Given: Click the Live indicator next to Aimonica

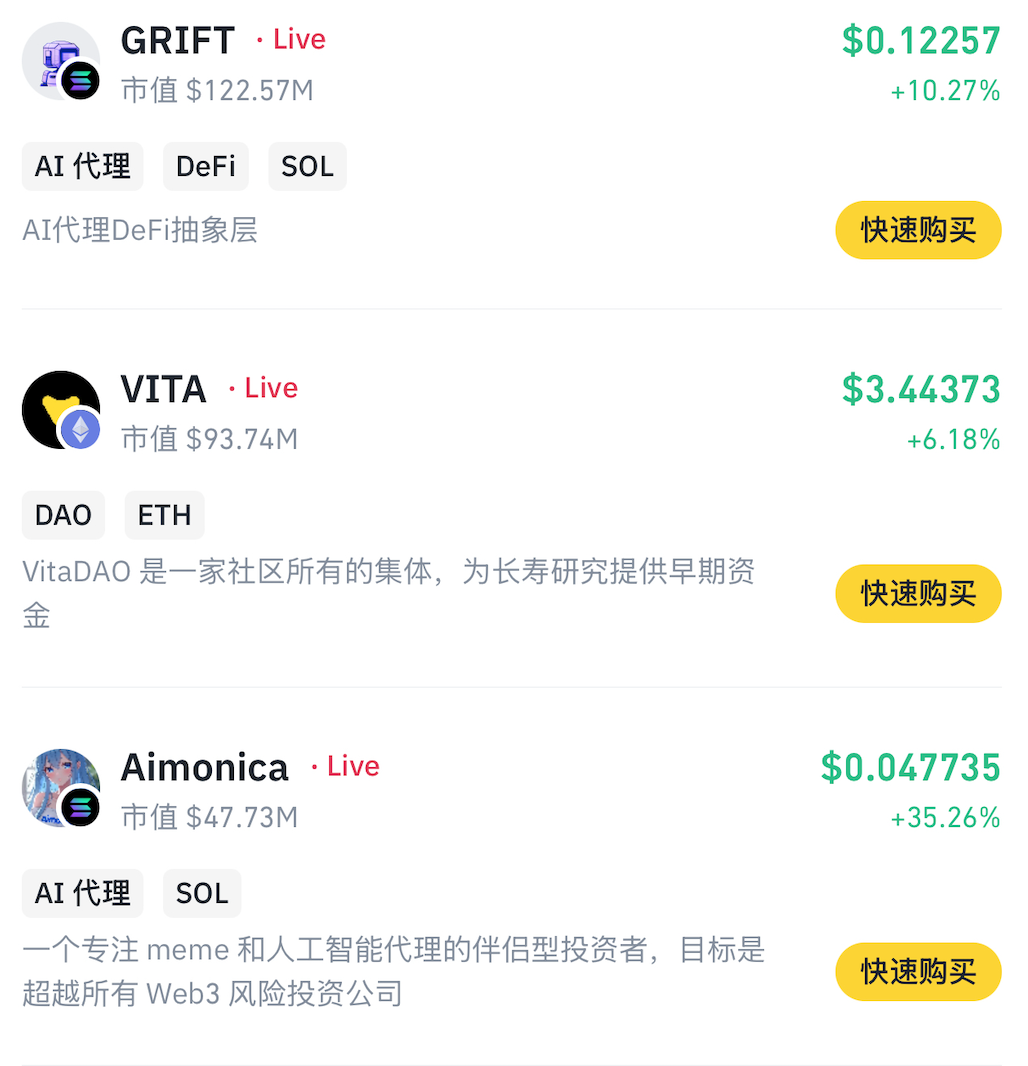Looking at the screenshot, I should pos(350,766).
